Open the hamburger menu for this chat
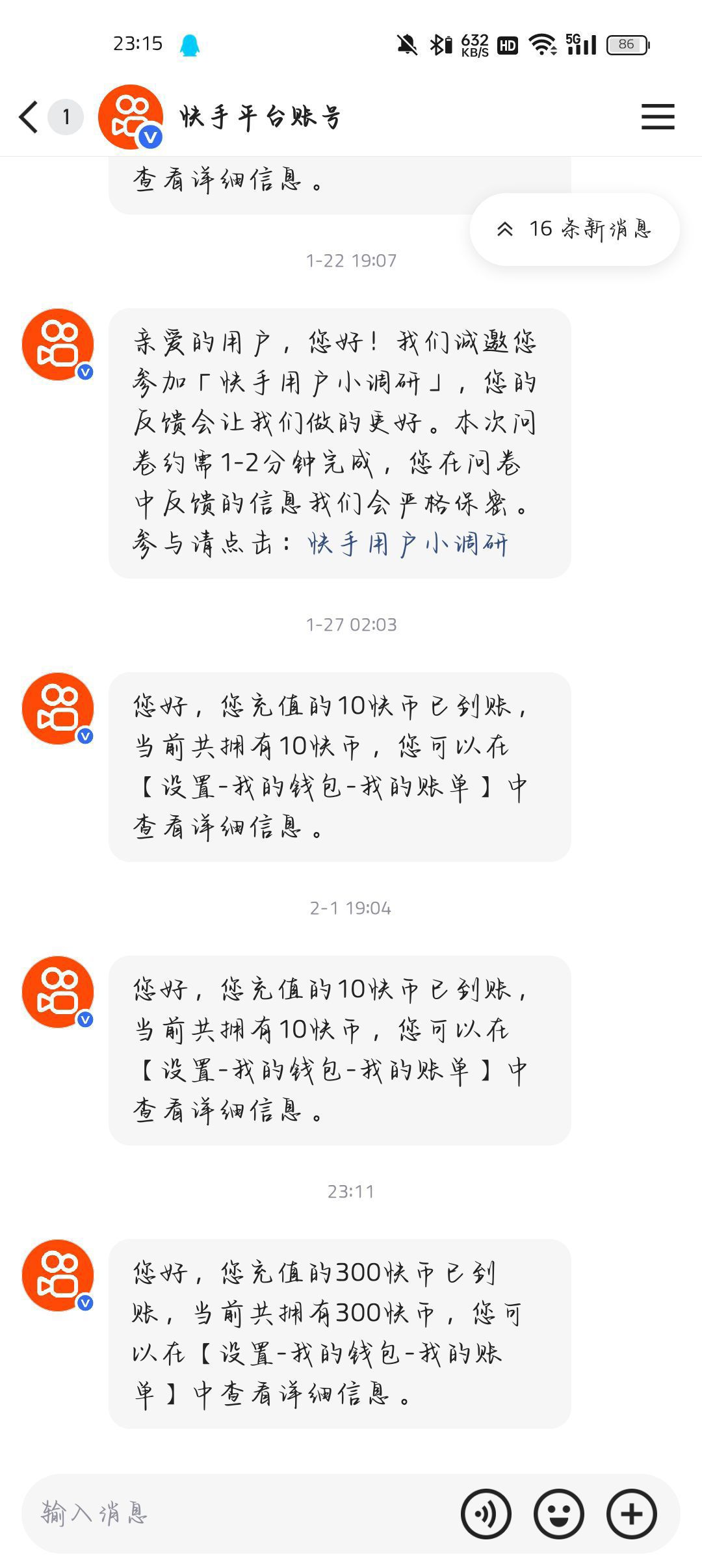This screenshot has width=702, height=1568. [x=657, y=117]
